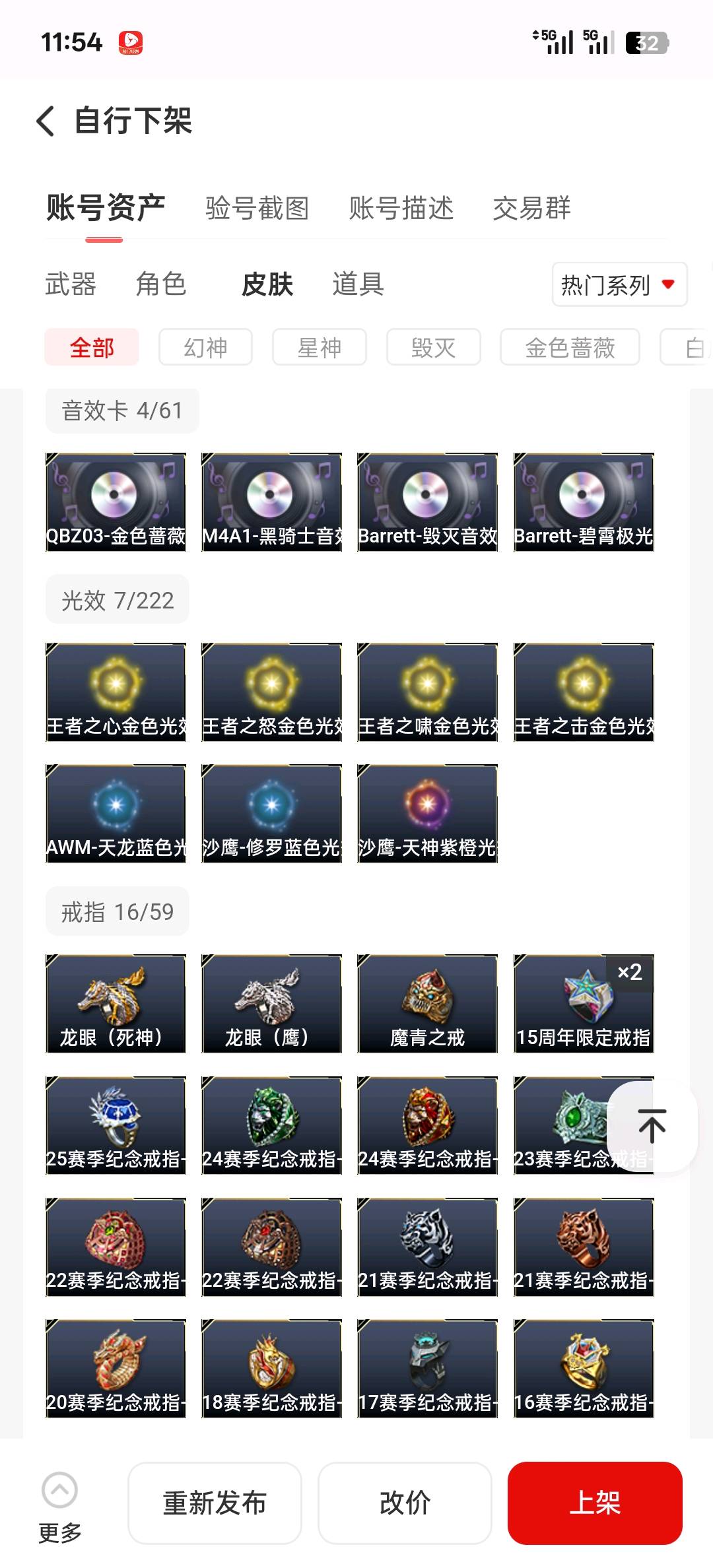Go back from 自行下架 page

[46, 121]
